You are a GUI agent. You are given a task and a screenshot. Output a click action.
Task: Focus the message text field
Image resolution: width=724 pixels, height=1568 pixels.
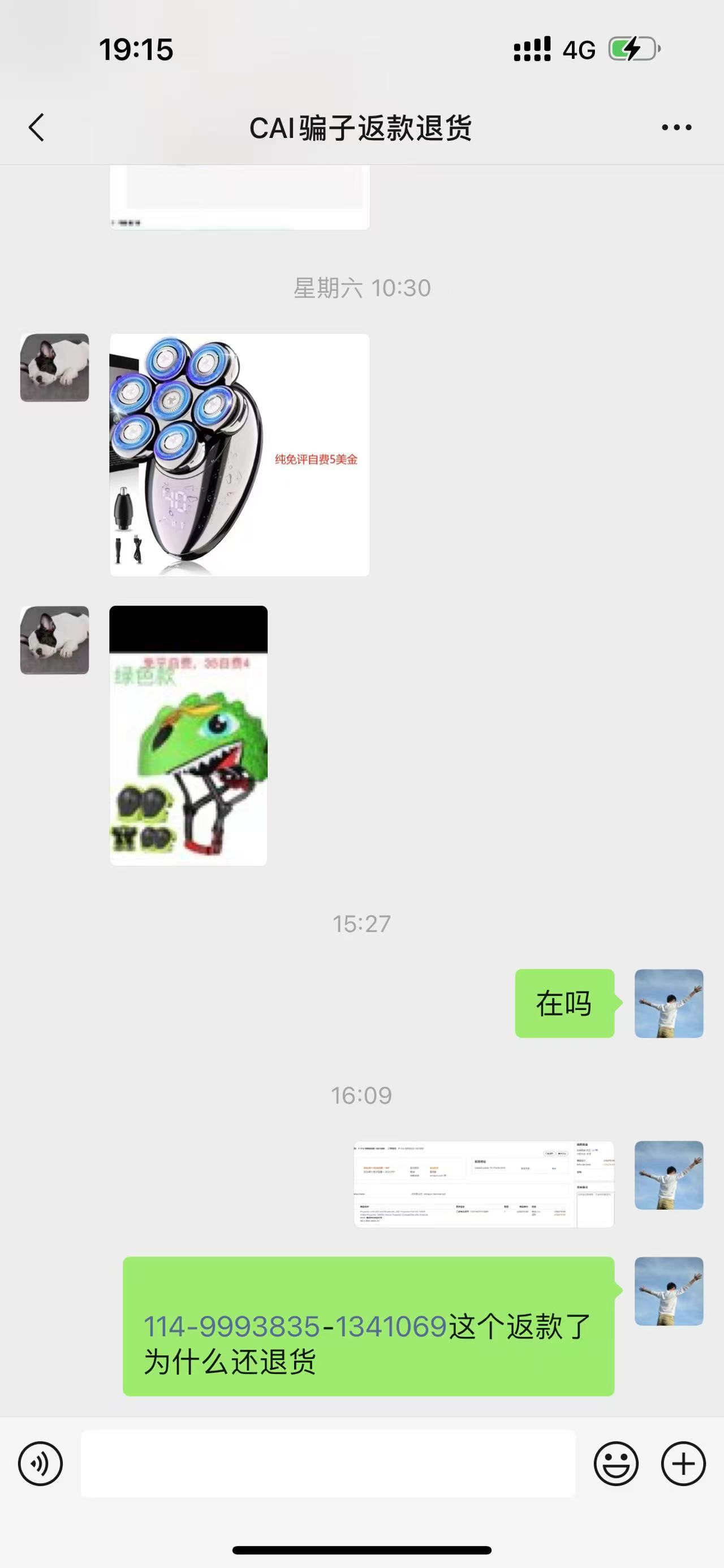click(327, 1464)
